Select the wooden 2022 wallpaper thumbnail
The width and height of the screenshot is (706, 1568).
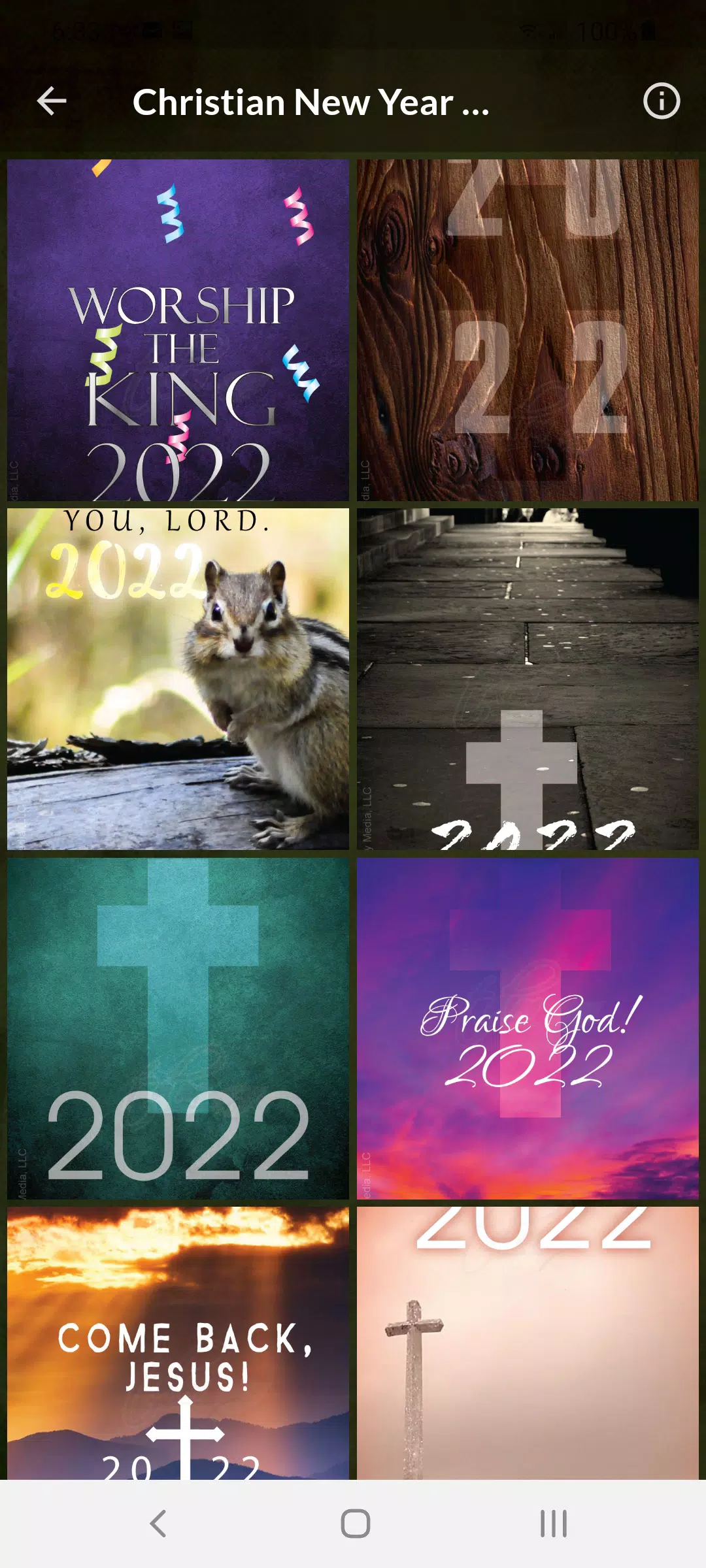point(529,327)
